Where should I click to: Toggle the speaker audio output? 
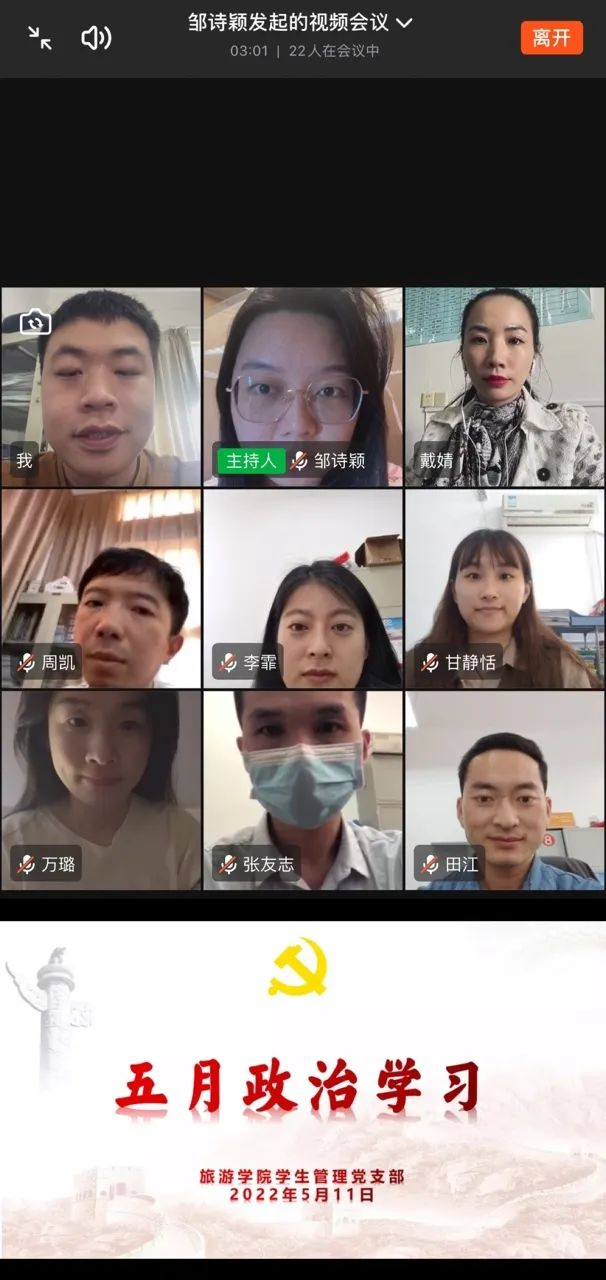[x=96, y=38]
